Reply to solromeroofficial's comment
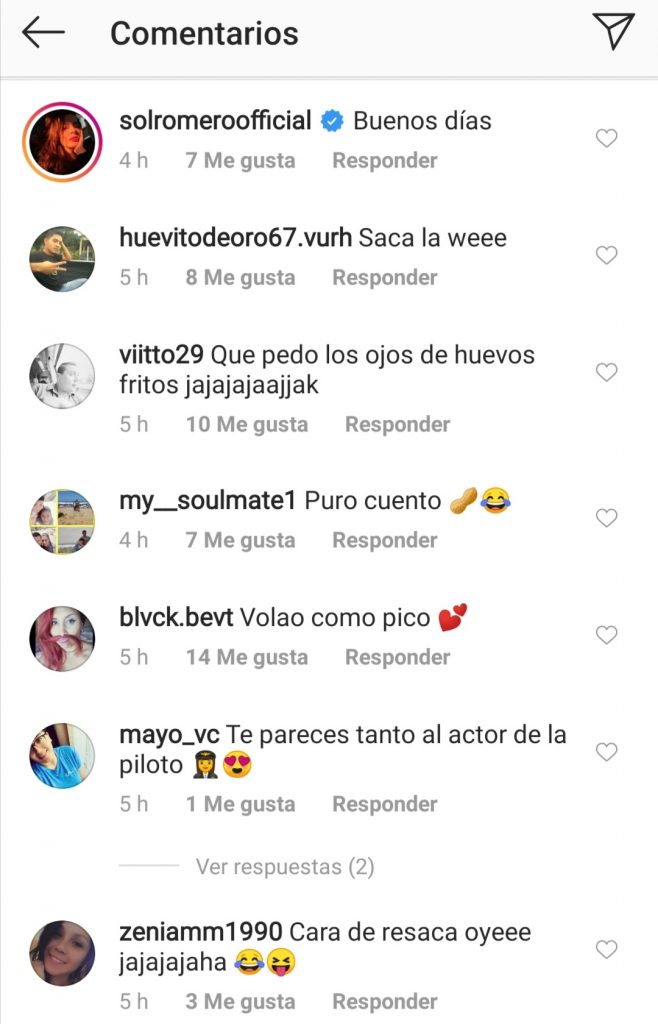 coord(384,160)
